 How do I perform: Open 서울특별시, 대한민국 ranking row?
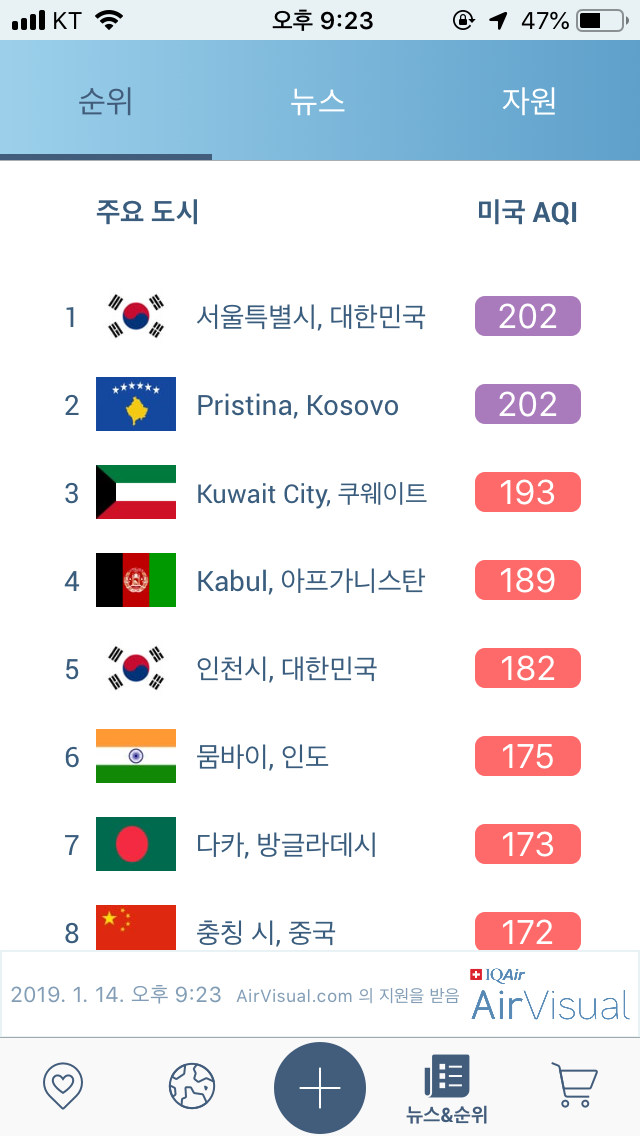[320, 317]
